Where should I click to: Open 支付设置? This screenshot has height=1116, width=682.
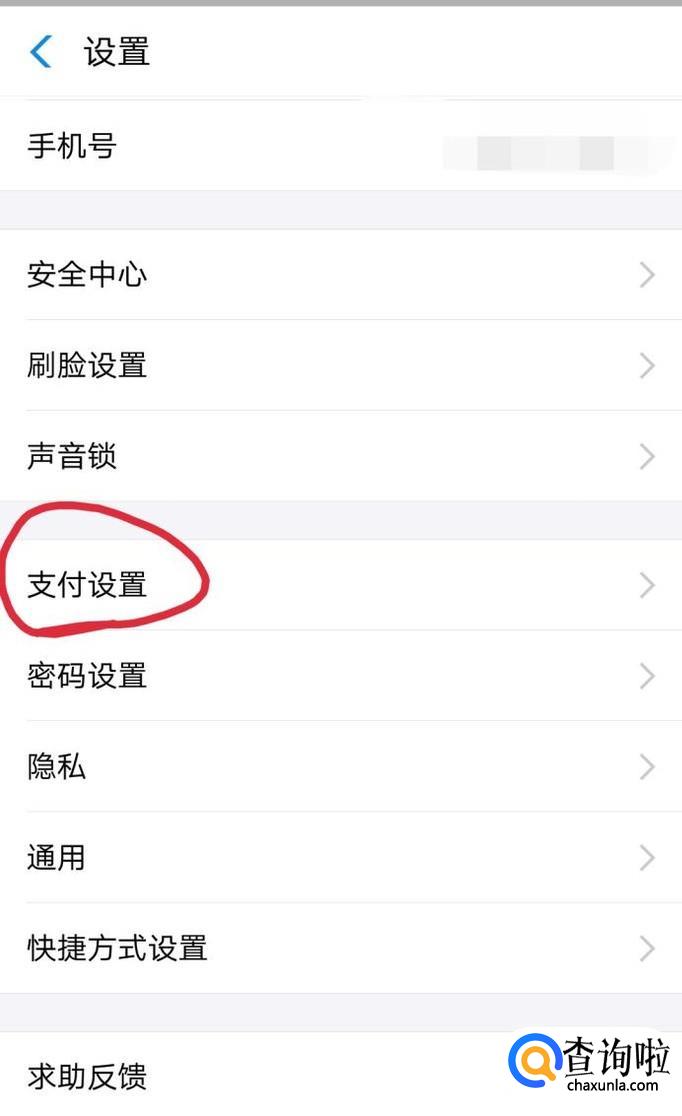pyautogui.click(x=341, y=585)
